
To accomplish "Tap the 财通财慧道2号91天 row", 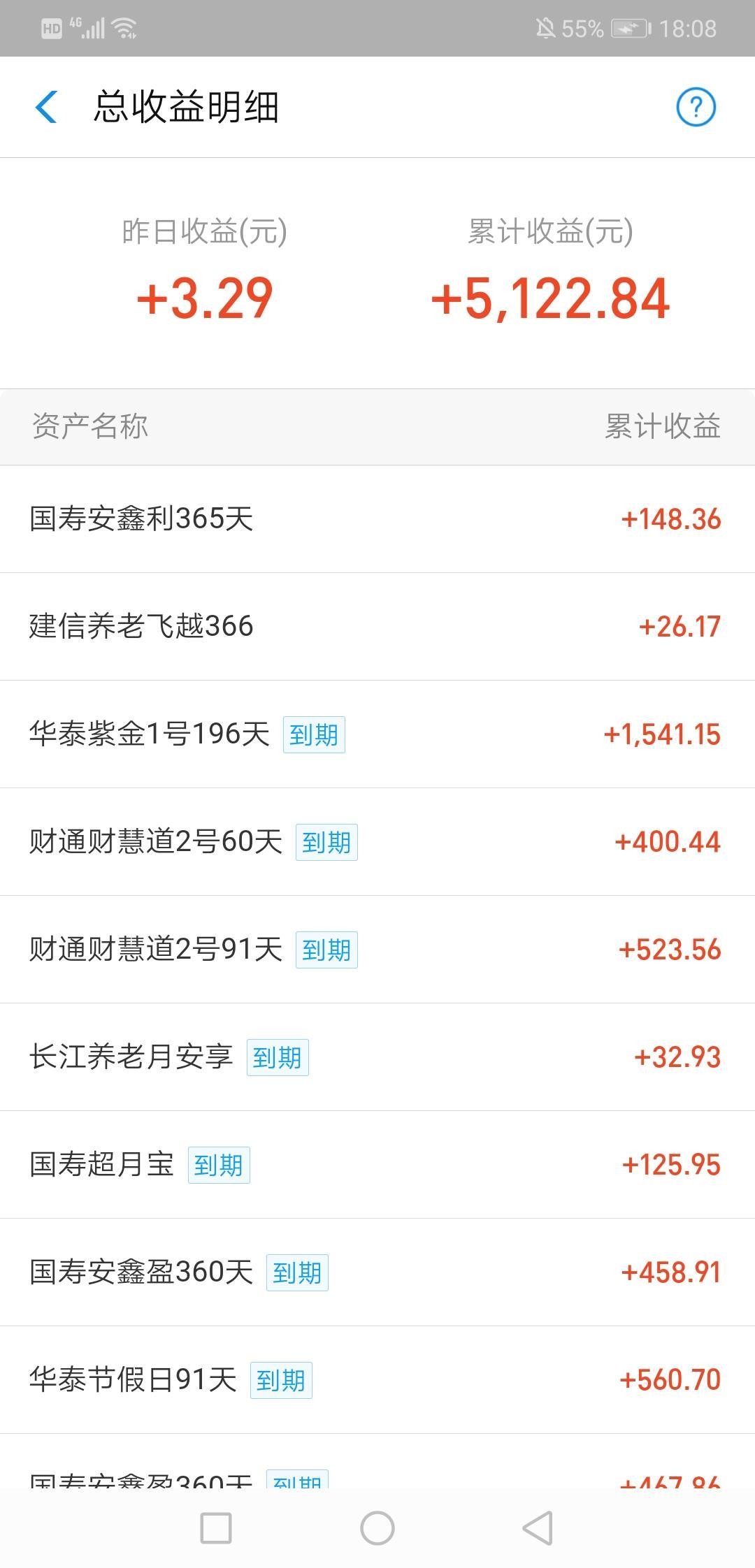I will tap(377, 949).
